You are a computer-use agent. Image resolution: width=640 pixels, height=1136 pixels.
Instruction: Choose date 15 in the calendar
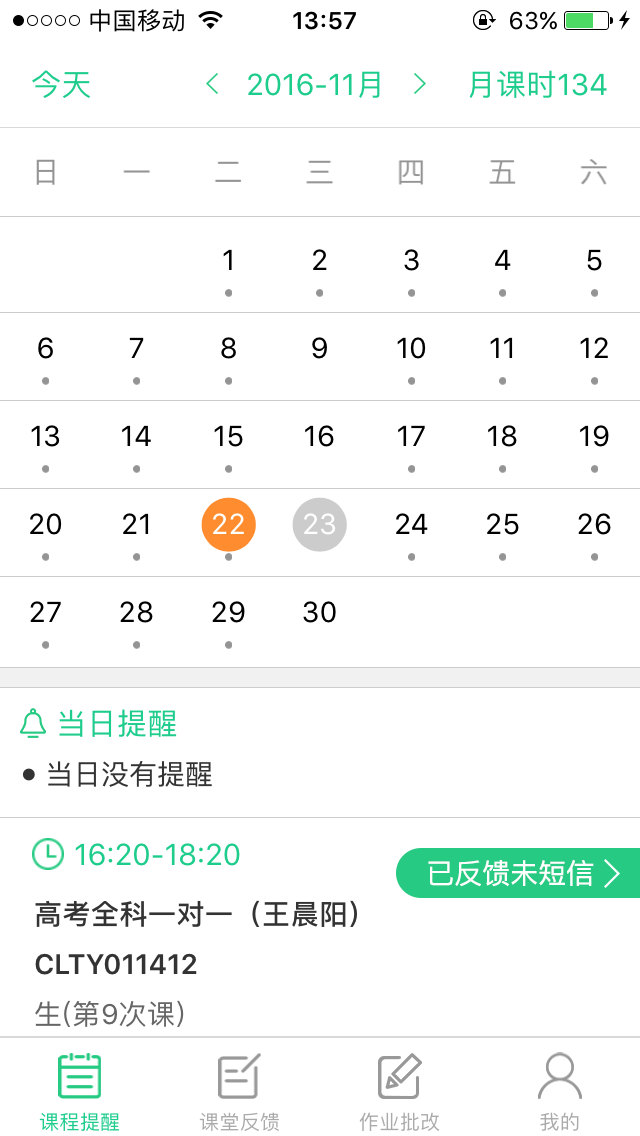228,437
